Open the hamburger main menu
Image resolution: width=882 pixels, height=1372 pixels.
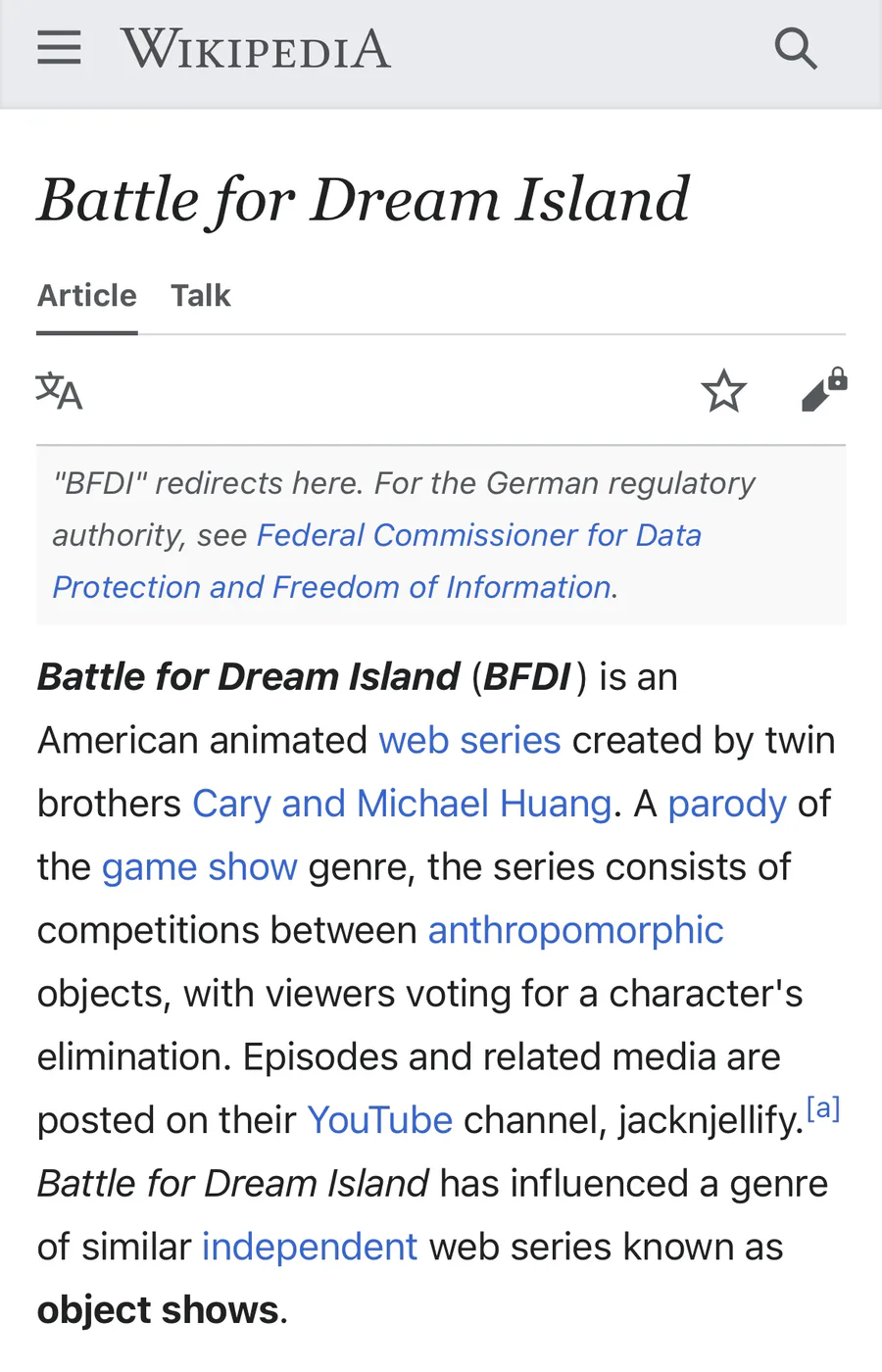click(x=59, y=47)
